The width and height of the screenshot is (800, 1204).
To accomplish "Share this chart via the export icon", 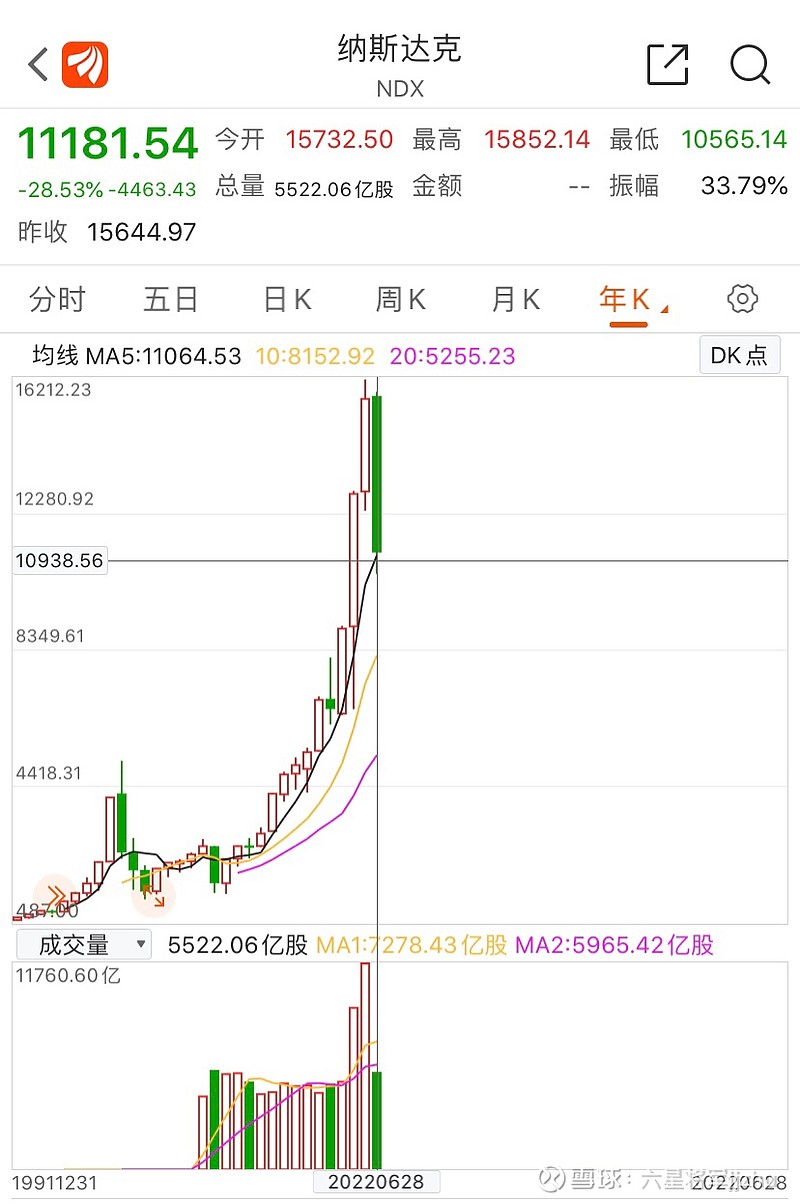I will (x=667, y=65).
